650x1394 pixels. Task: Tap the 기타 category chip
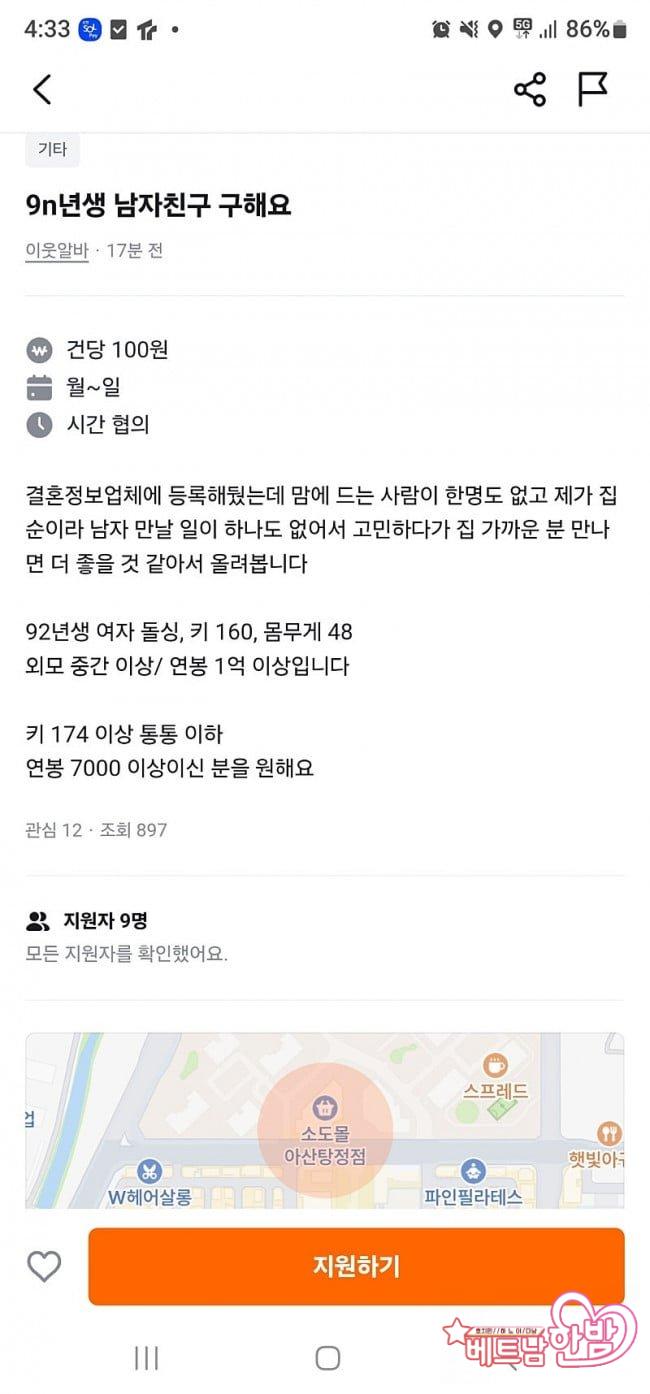(x=52, y=150)
